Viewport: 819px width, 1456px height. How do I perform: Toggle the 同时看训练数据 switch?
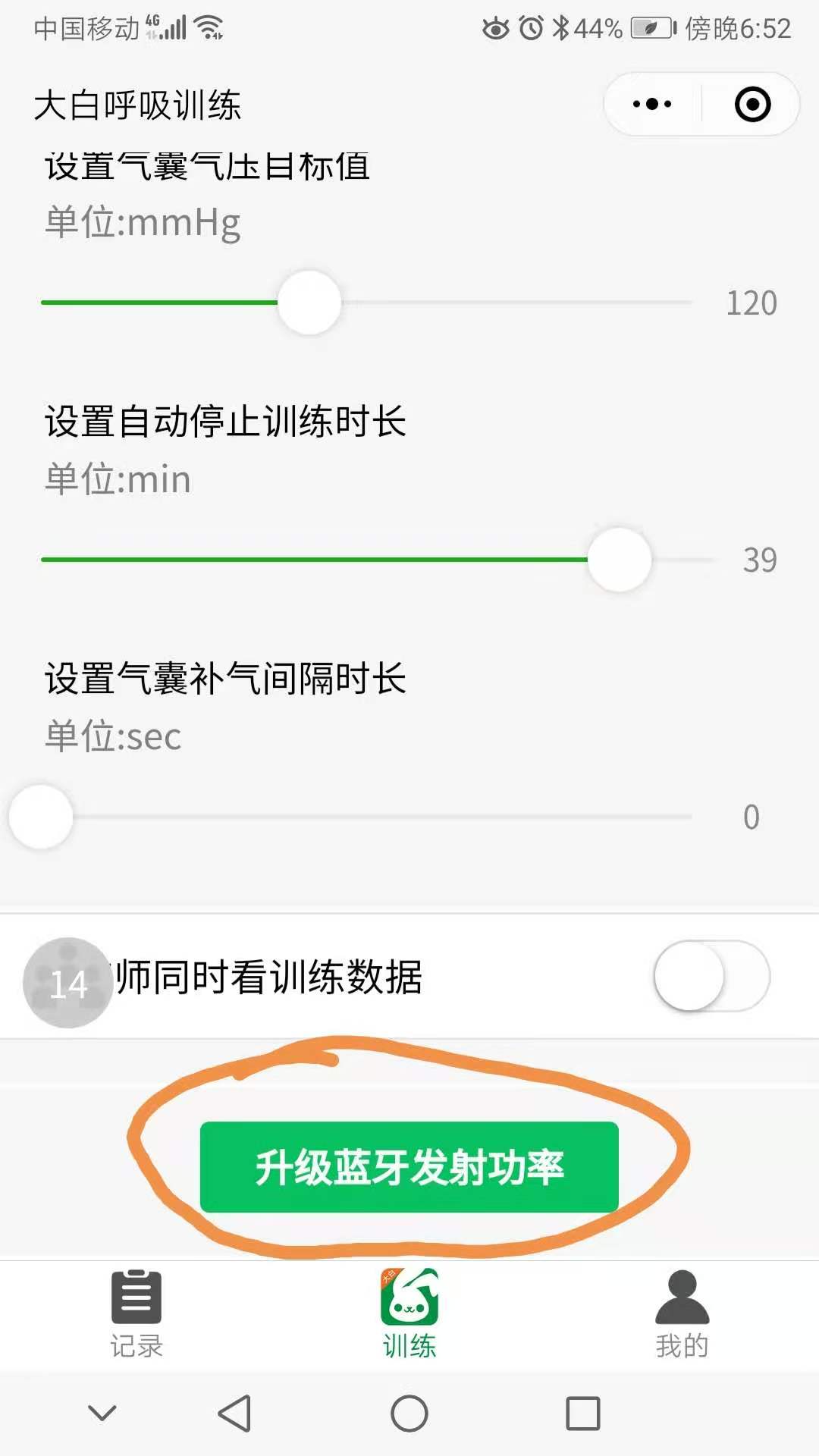point(712,977)
